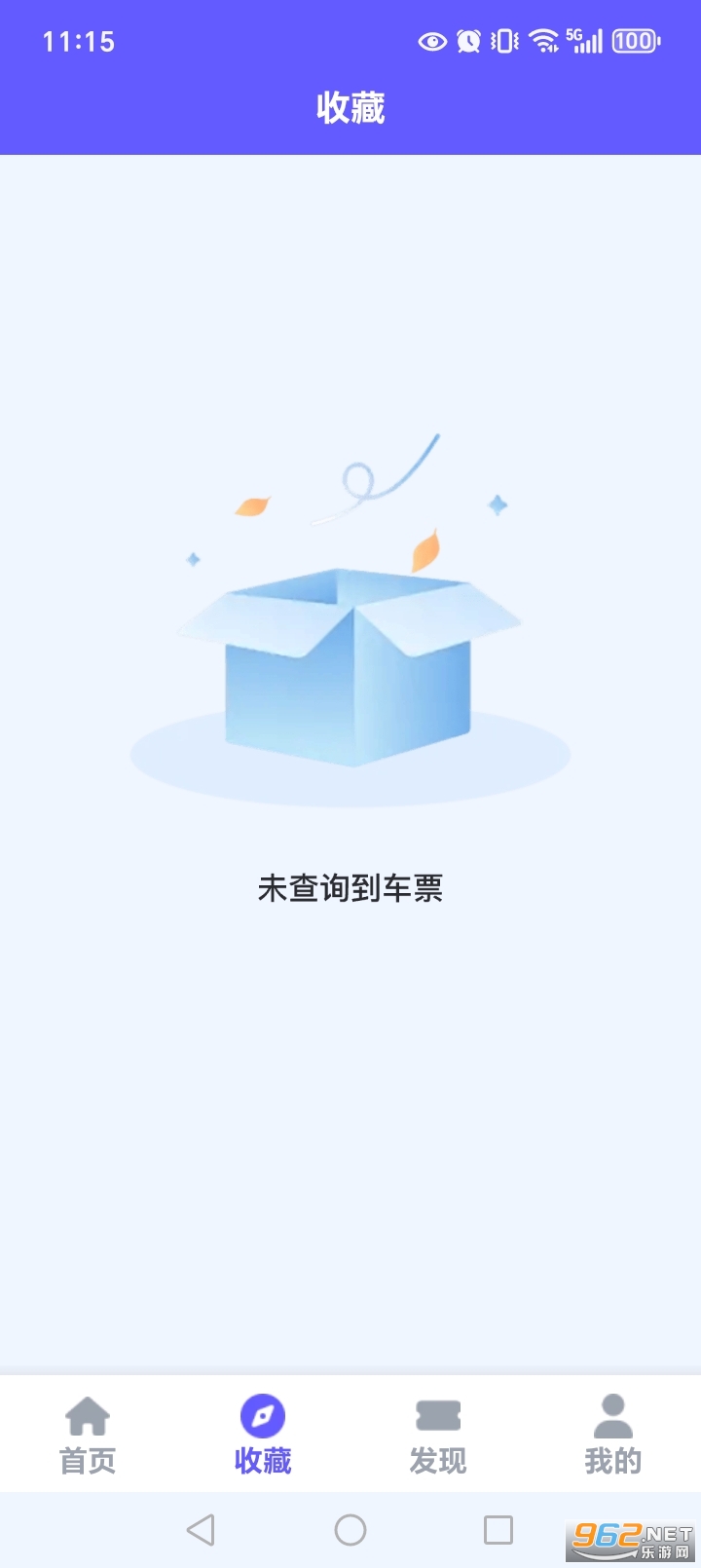Switch to the 首页 tab

[x=88, y=1460]
